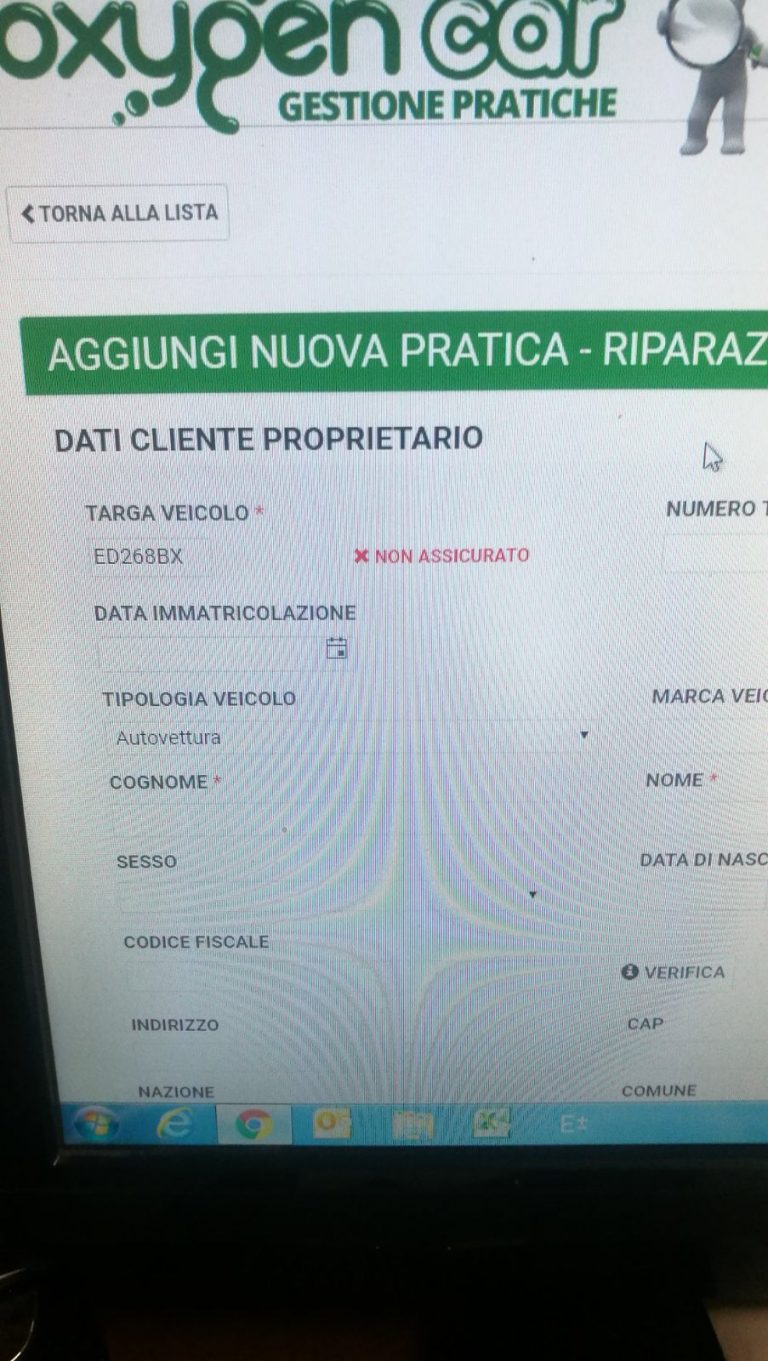
Task: Click the Verifica button
Action: pos(673,972)
